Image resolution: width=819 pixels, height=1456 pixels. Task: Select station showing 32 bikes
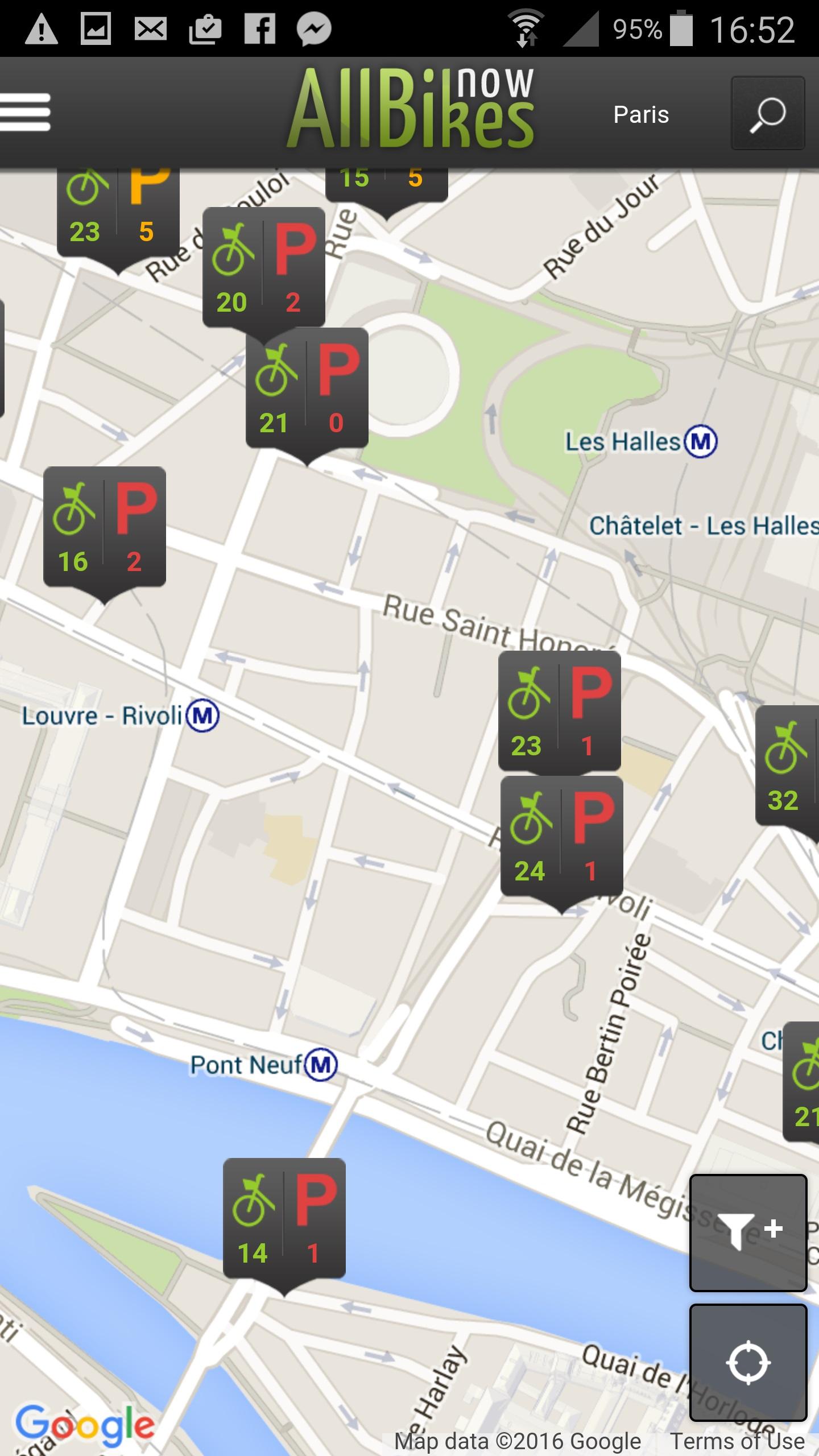[x=788, y=765]
